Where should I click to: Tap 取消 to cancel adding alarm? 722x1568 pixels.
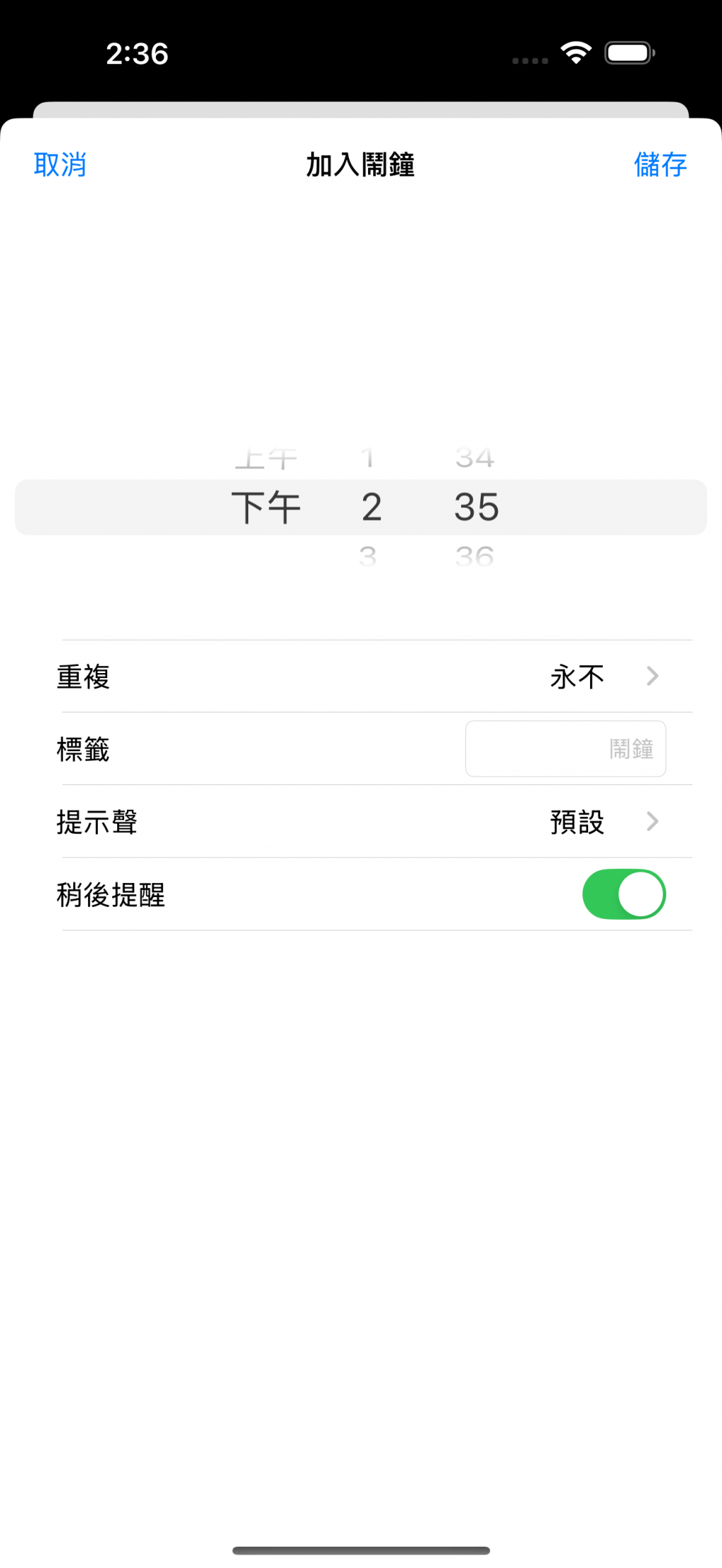click(60, 165)
